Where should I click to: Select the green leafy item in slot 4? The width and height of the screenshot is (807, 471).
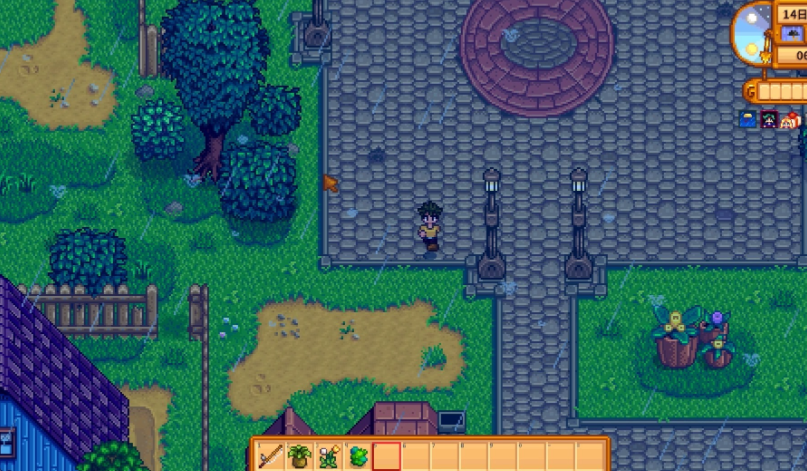(x=357, y=457)
